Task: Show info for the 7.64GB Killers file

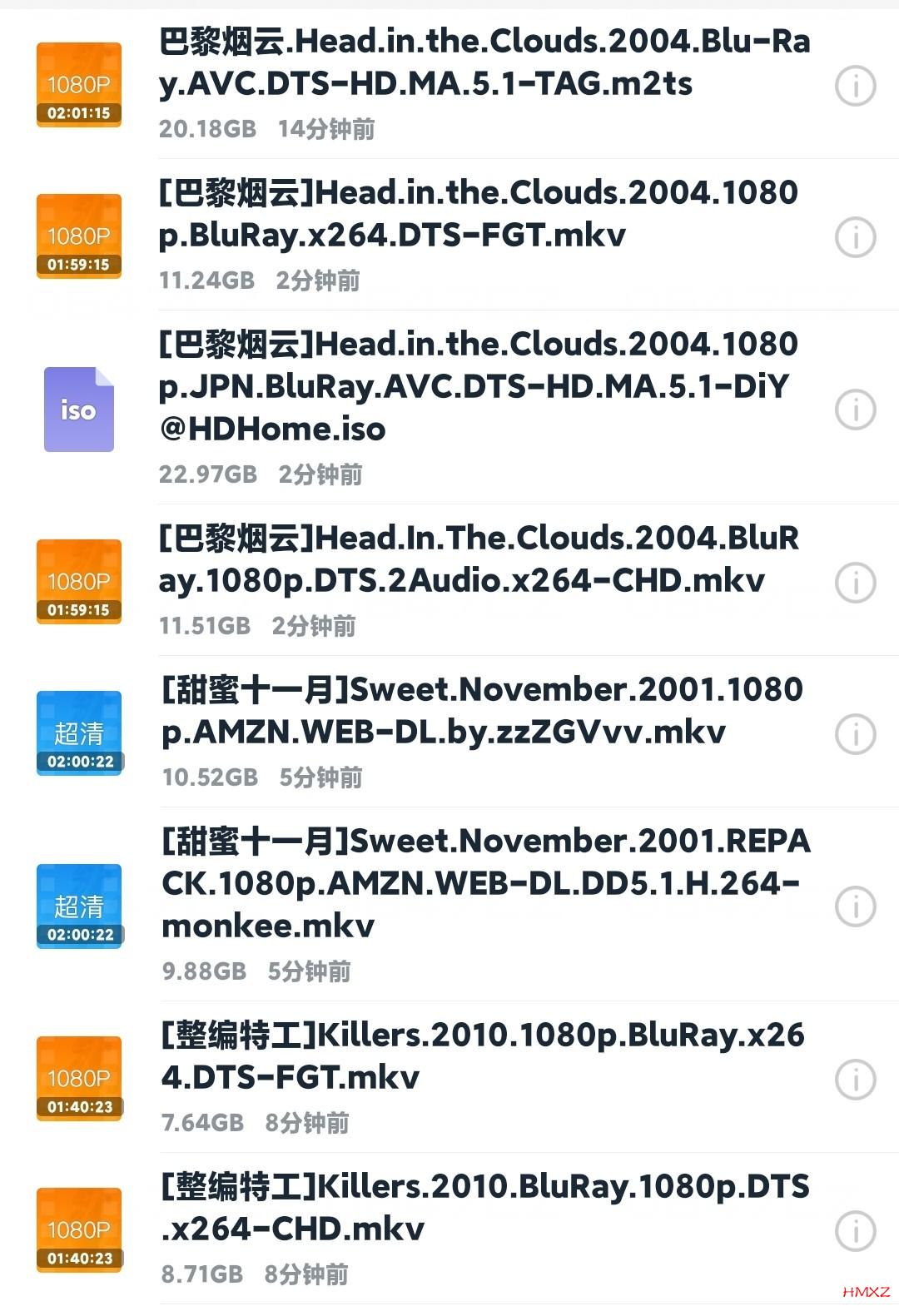Action: pos(855,1080)
